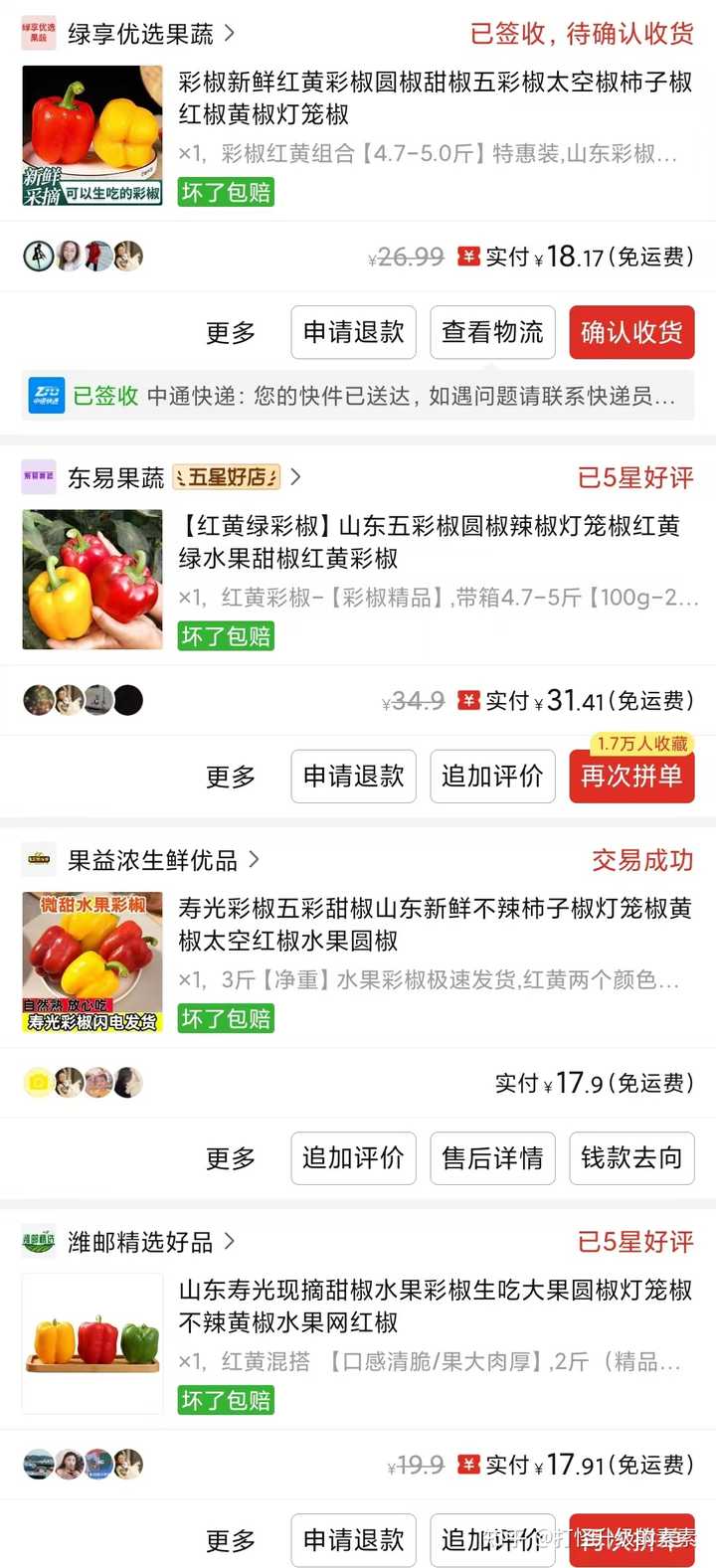
Task: Open the 寿光彩椒五彩甜椒 product image
Action: (x=92, y=961)
